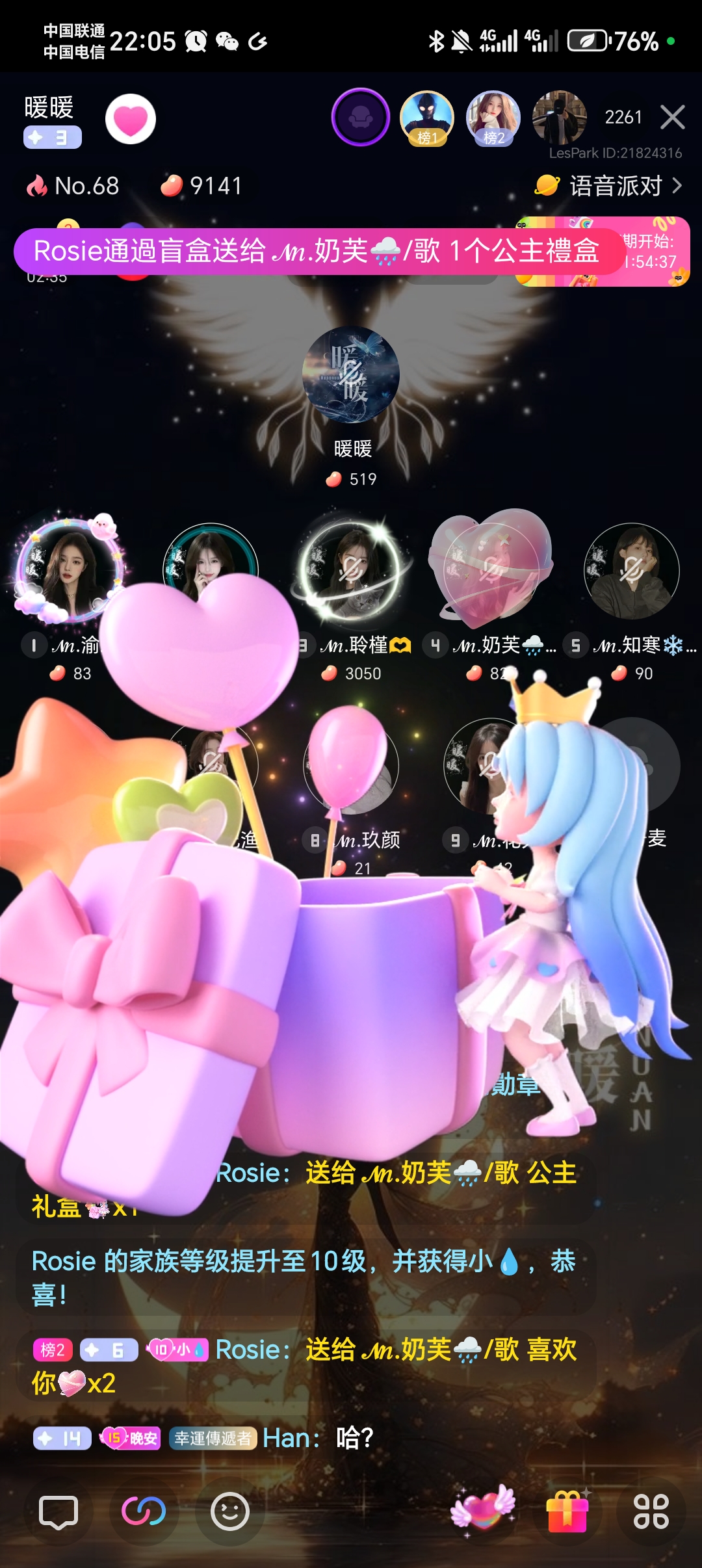Viewport: 702px width, 1568px height.
Task: Tap the colorful link icon at bottom
Action: [x=144, y=1512]
